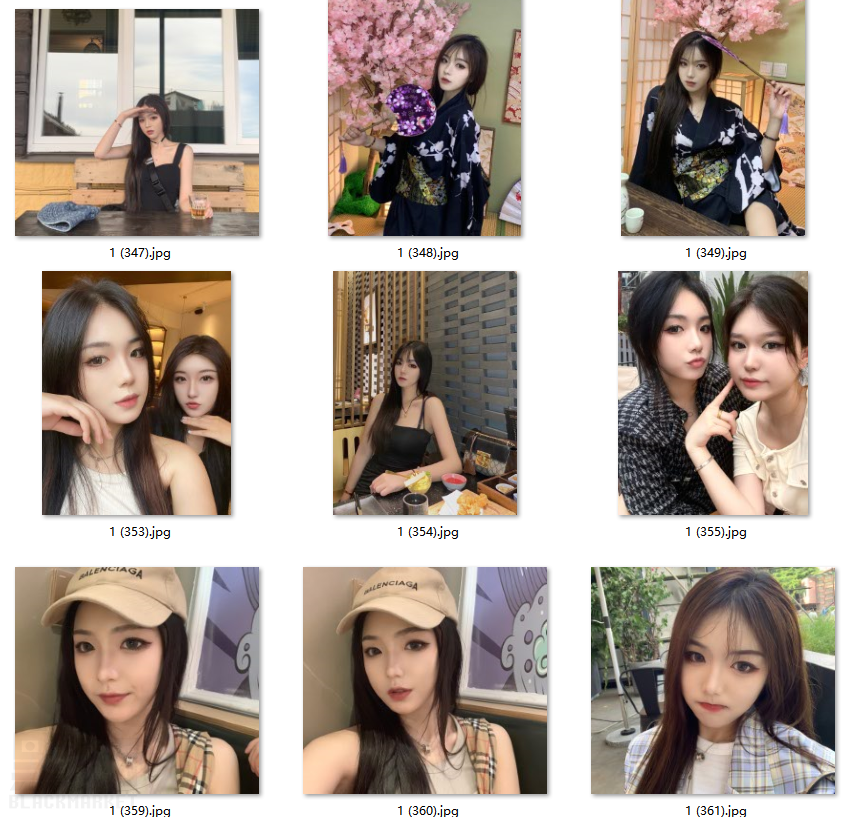Select image 1 (355).jpg
Viewport: 846px width, 817px height.
click(713, 393)
